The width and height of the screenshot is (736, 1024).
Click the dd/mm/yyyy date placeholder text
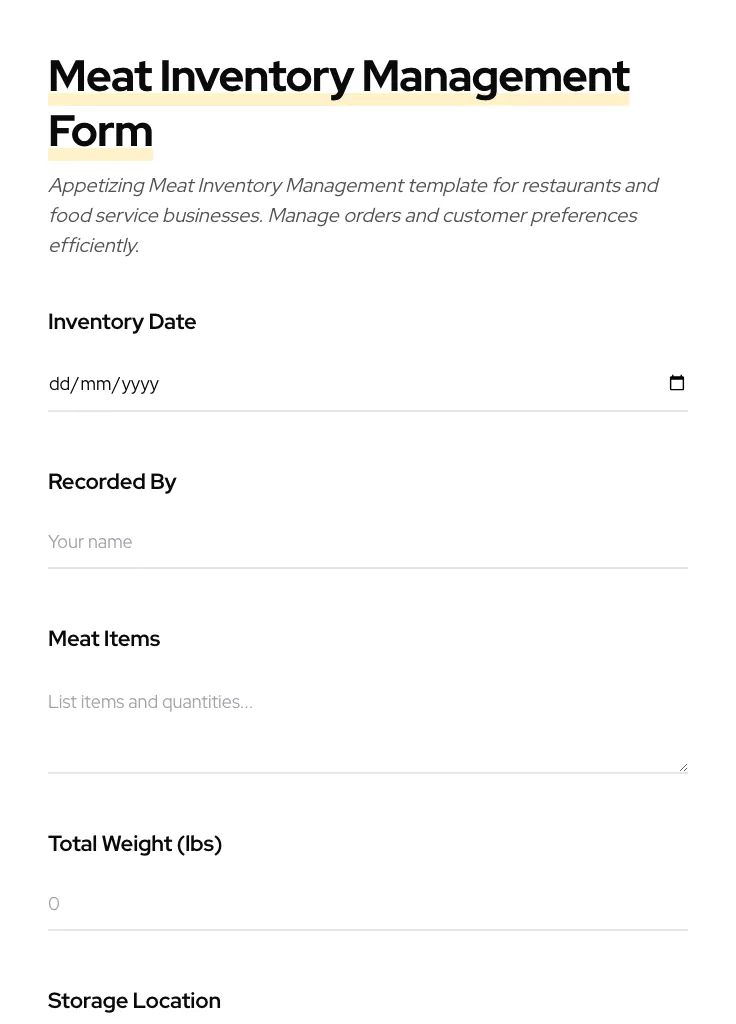(104, 383)
